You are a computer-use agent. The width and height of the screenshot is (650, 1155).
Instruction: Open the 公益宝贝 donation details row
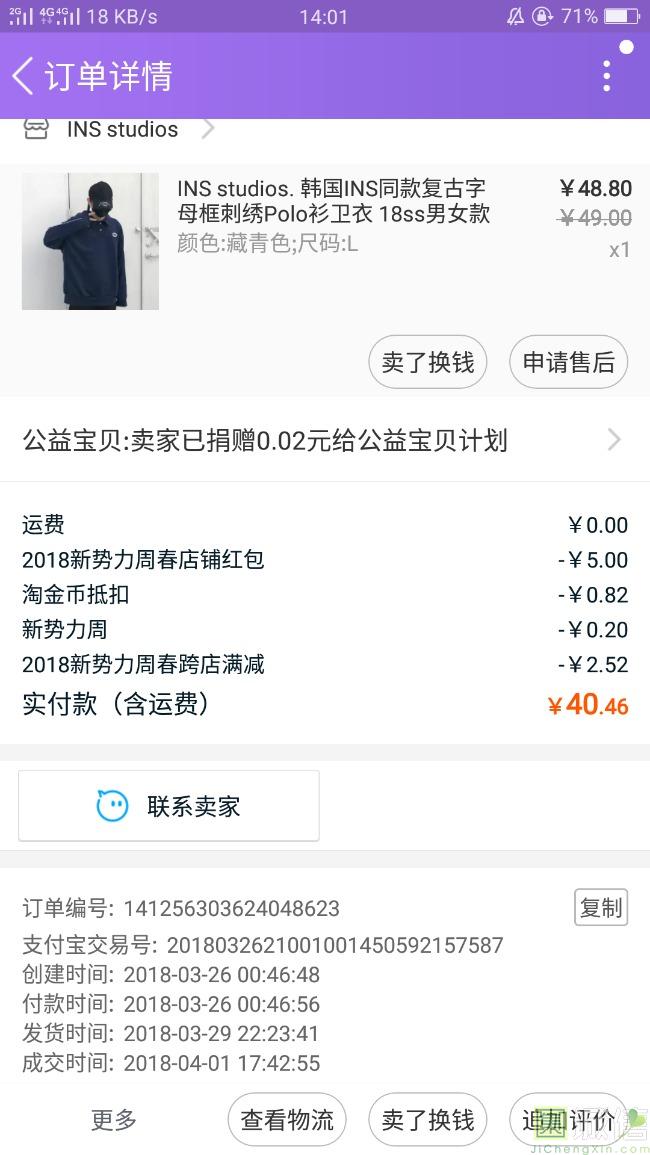tap(322, 440)
